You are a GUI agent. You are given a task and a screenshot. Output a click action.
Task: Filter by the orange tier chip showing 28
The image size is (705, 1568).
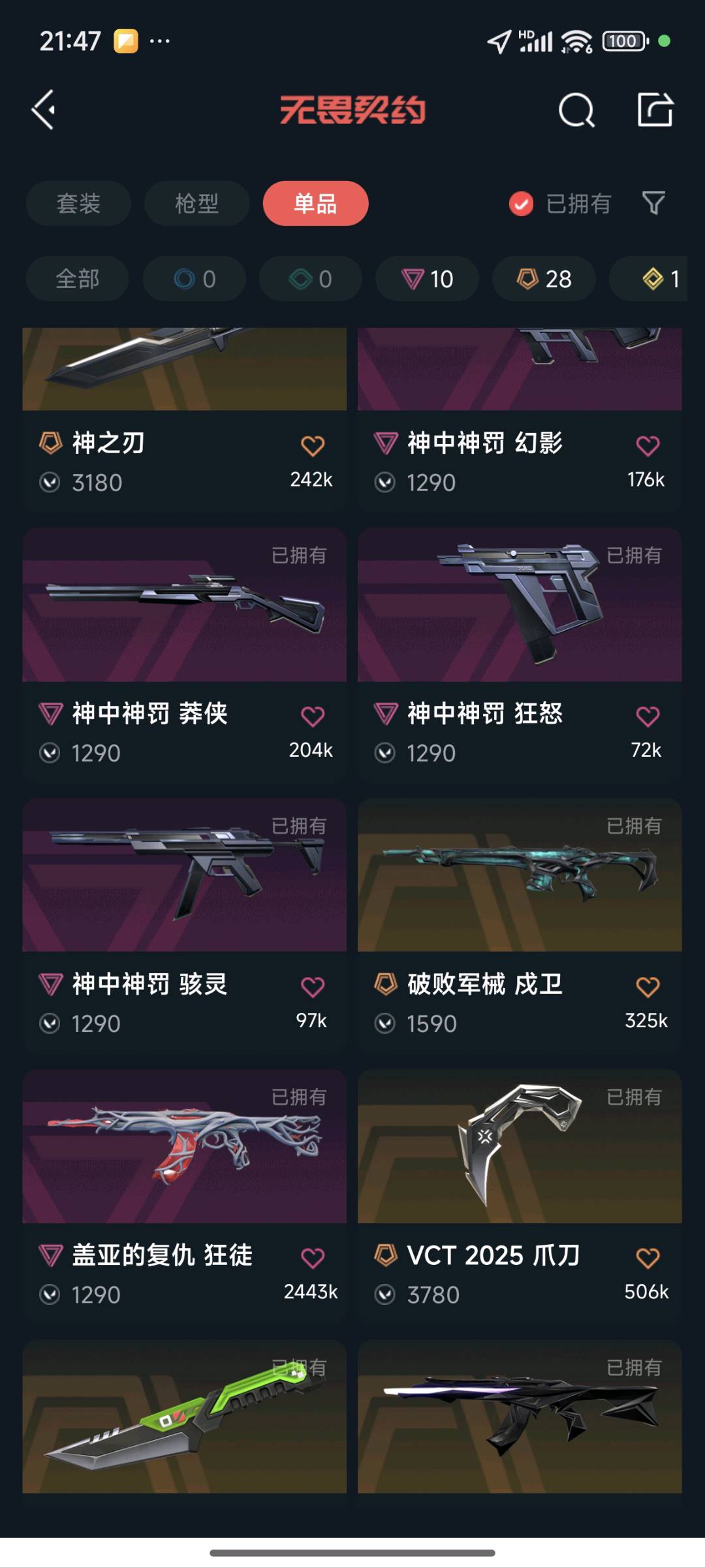[x=544, y=279]
